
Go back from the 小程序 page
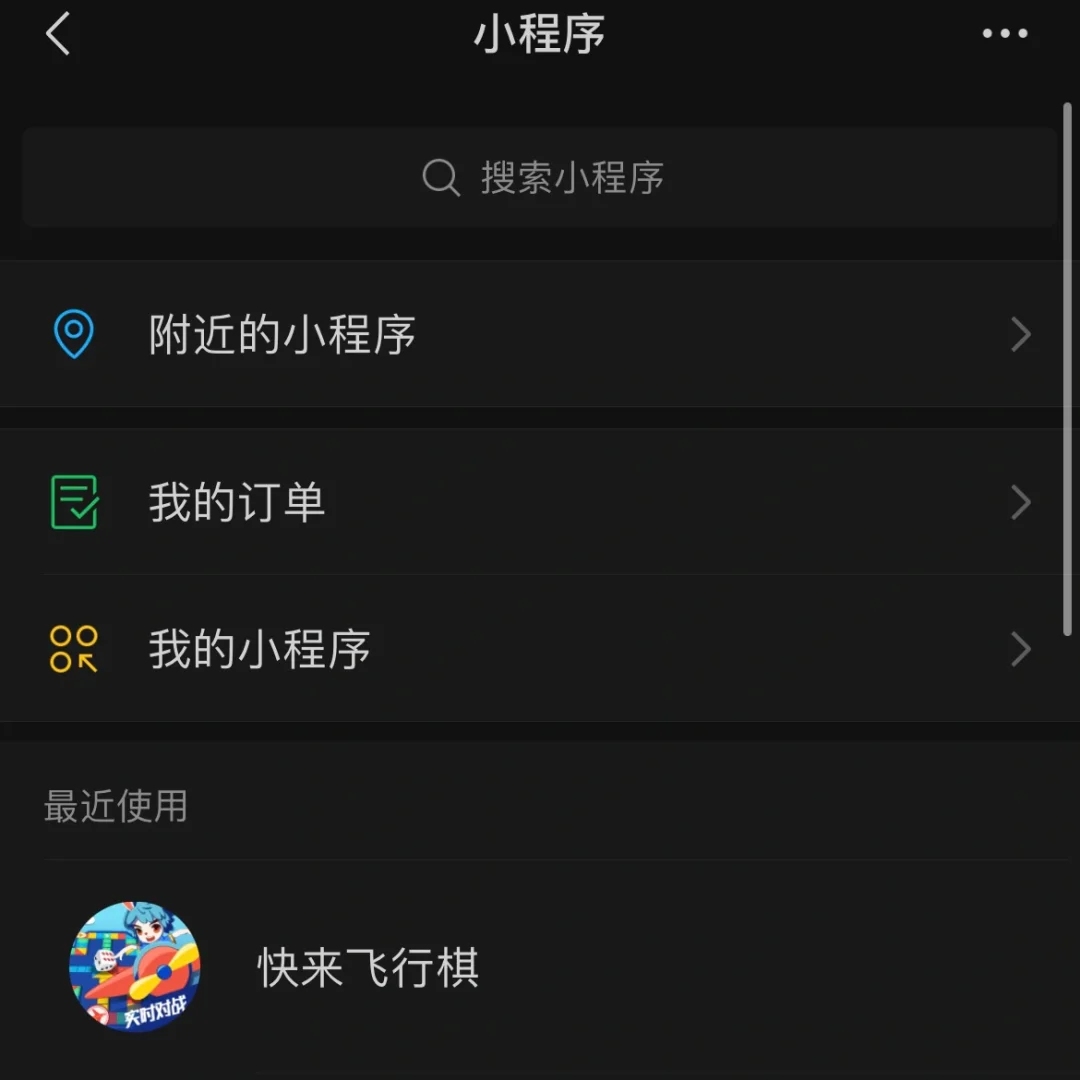[58, 35]
